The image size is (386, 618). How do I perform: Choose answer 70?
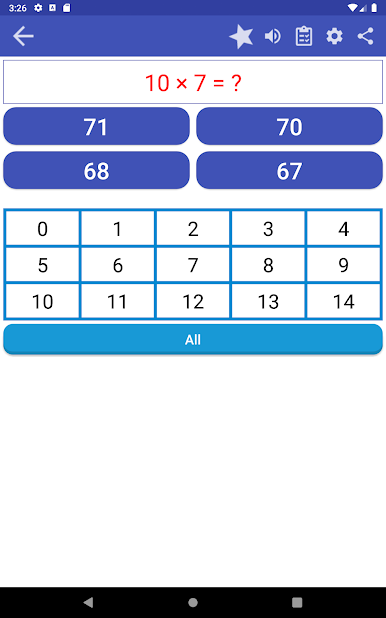[289, 126]
